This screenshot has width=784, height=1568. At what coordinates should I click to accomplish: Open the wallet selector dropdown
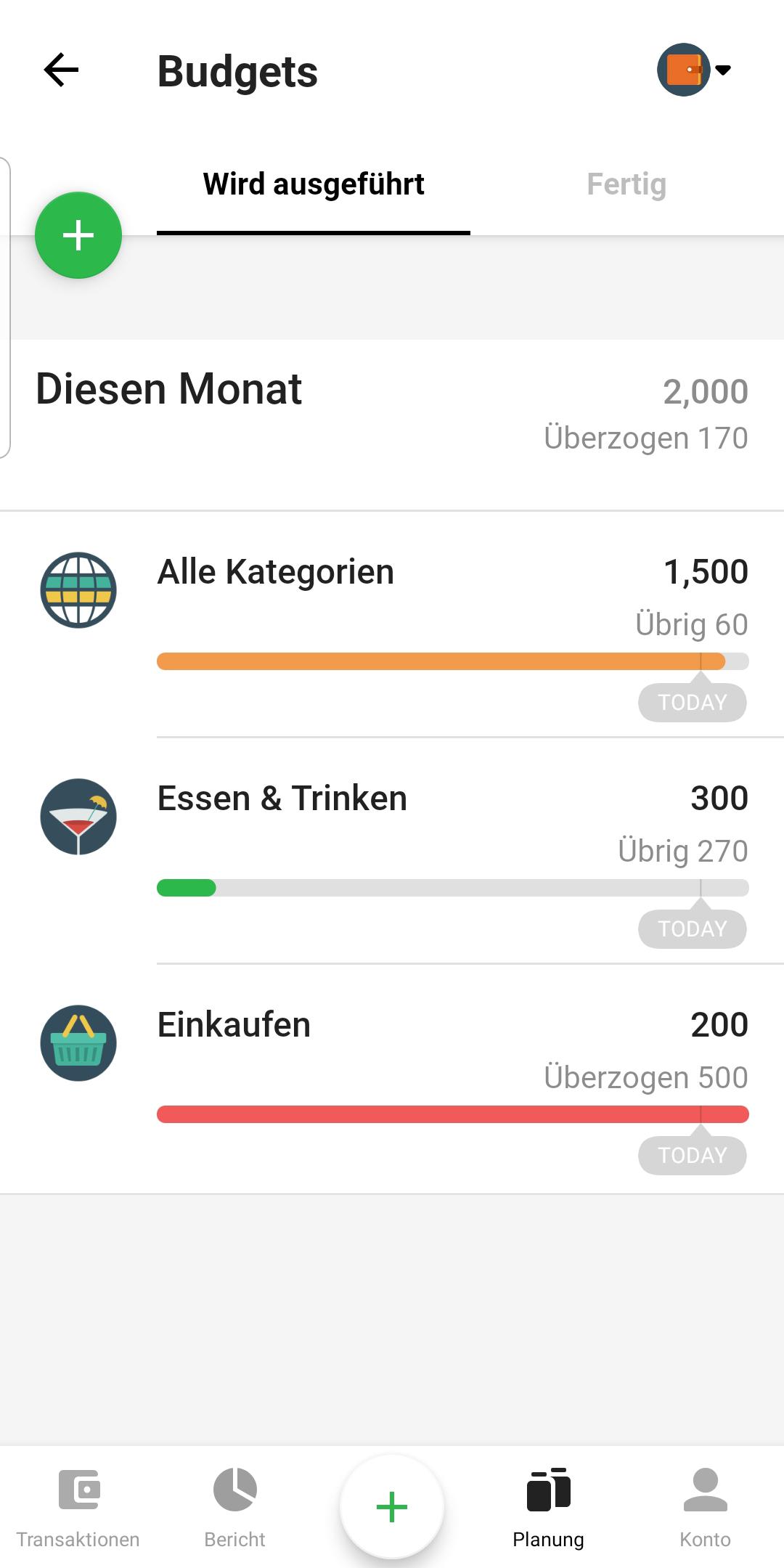tap(694, 70)
